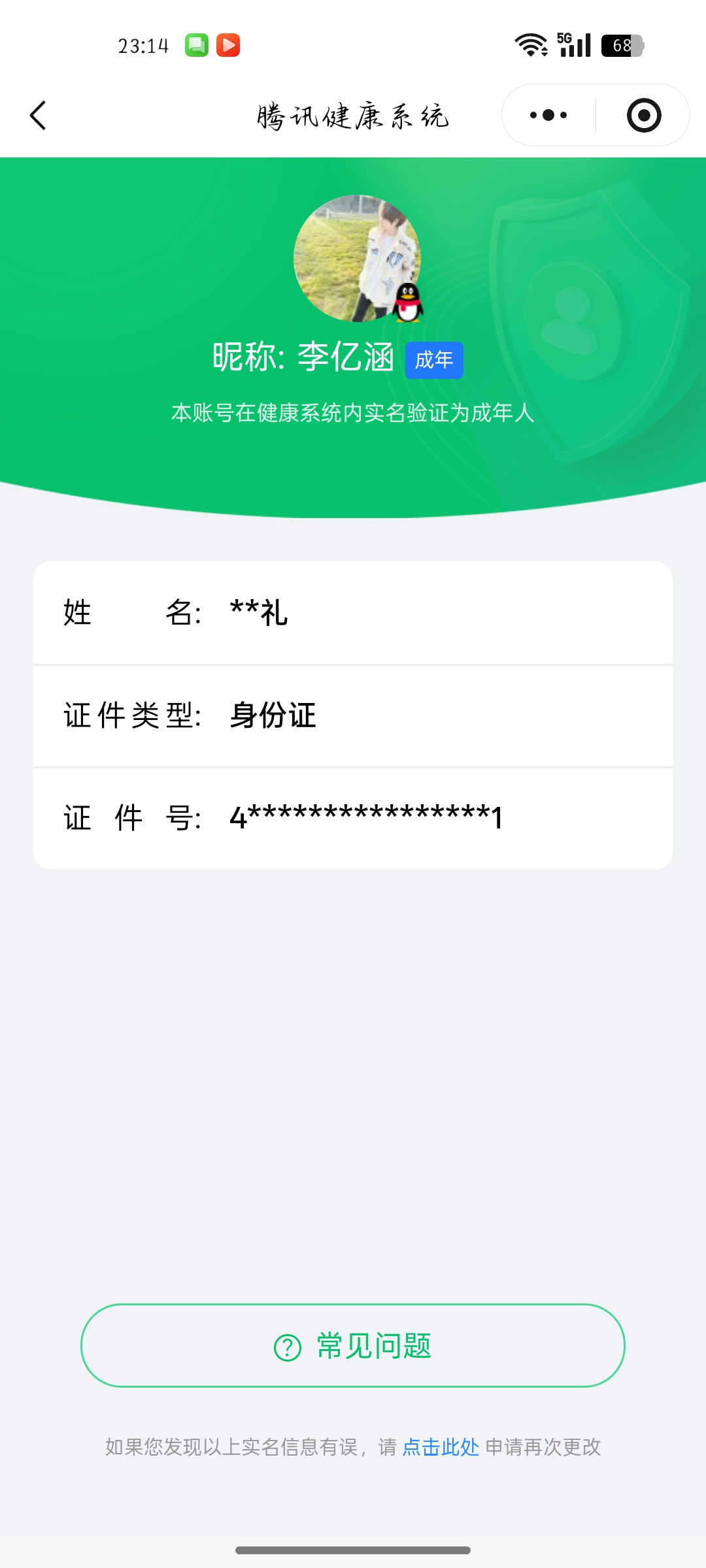Image resolution: width=706 pixels, height=1568 pixels.
Task: Open the 常见问题 FAQ button
Action: 353,1345
